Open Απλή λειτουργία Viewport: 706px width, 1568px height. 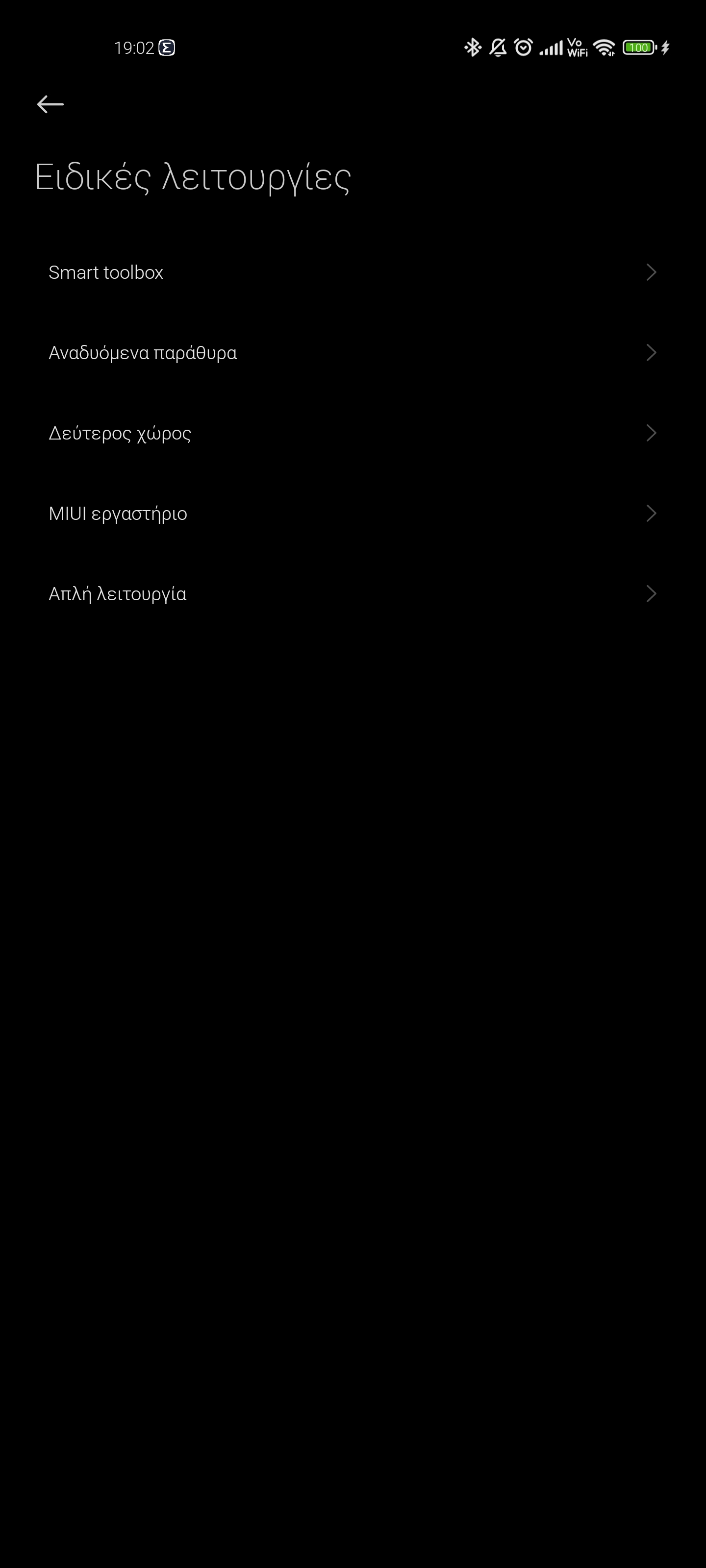tap(353, 593)
